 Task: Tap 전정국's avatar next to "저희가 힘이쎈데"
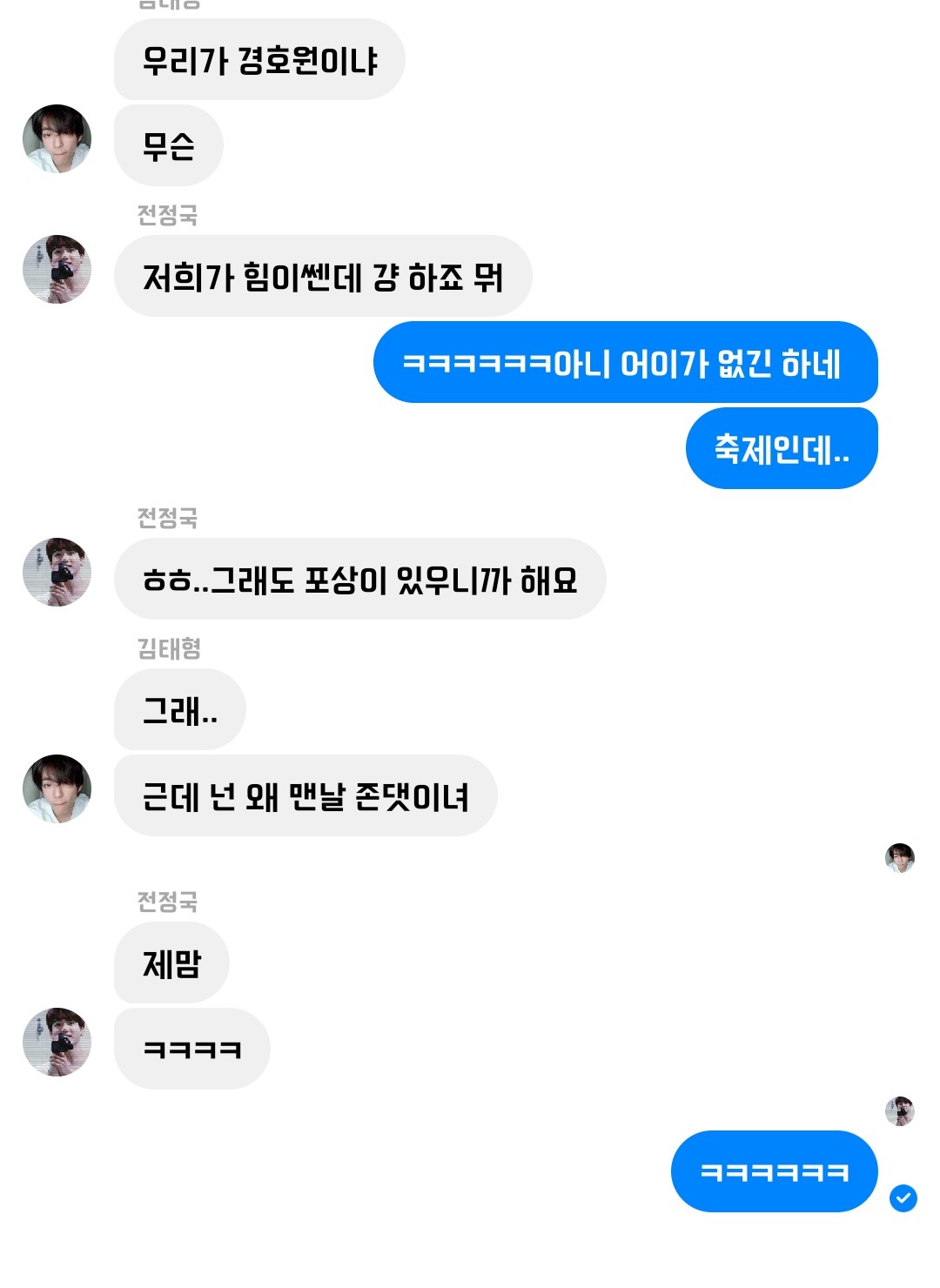coord(57,270)
